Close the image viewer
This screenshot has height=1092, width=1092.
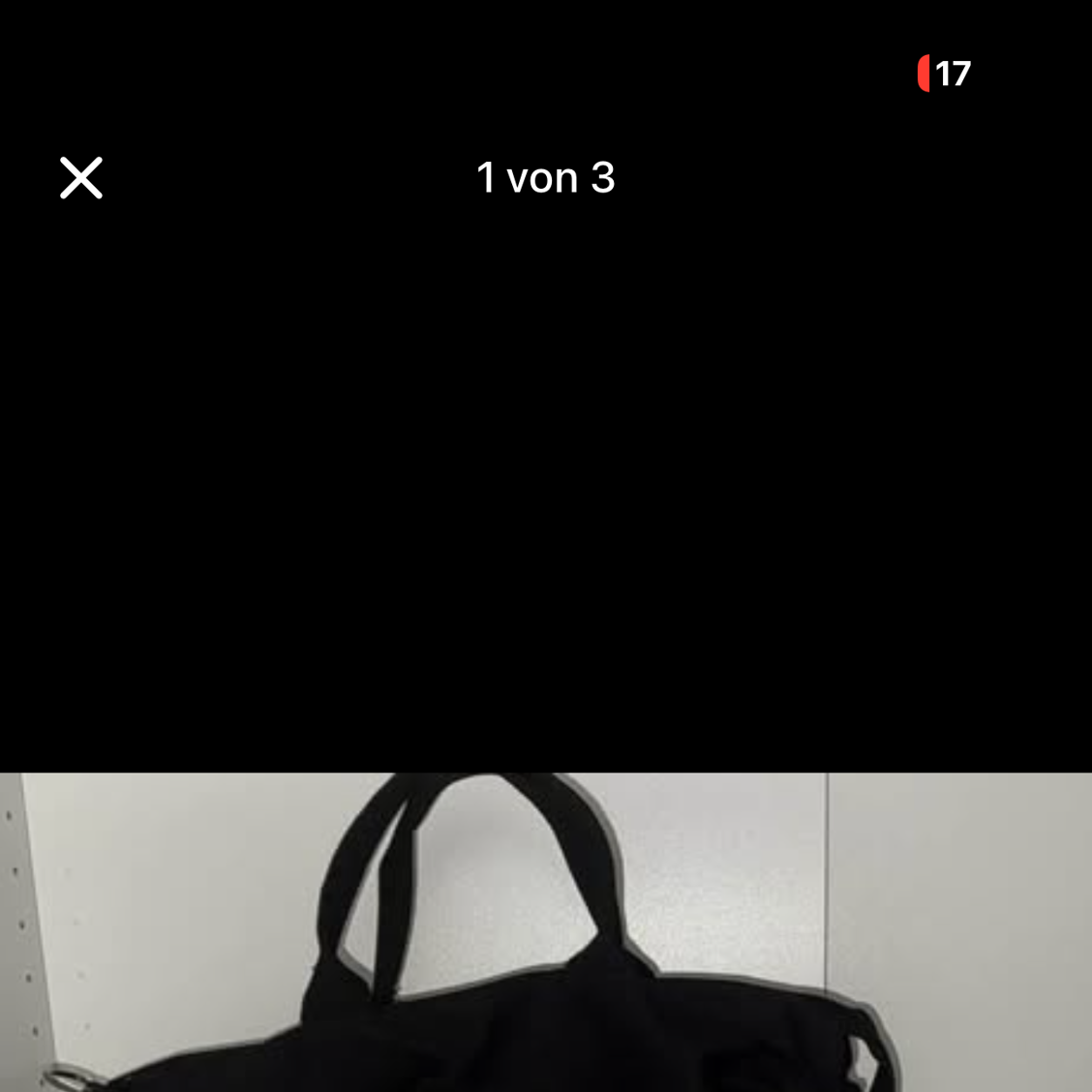(x=81, y=178)
